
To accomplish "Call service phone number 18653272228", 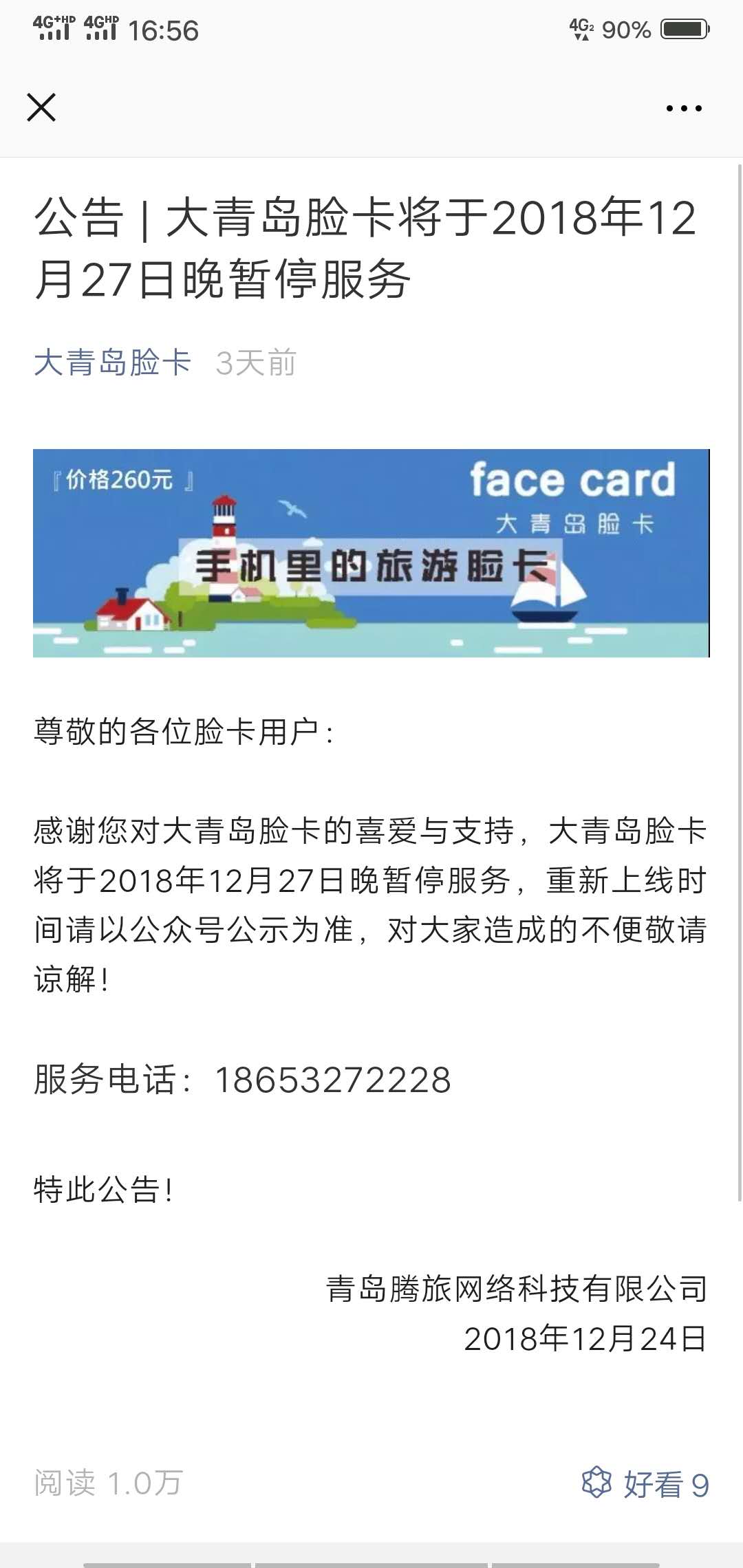I will 332,1080.
